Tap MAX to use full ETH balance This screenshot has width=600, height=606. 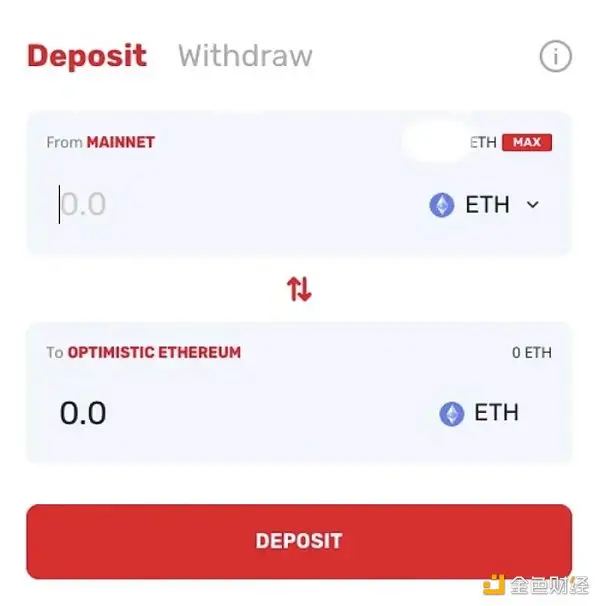527,142
